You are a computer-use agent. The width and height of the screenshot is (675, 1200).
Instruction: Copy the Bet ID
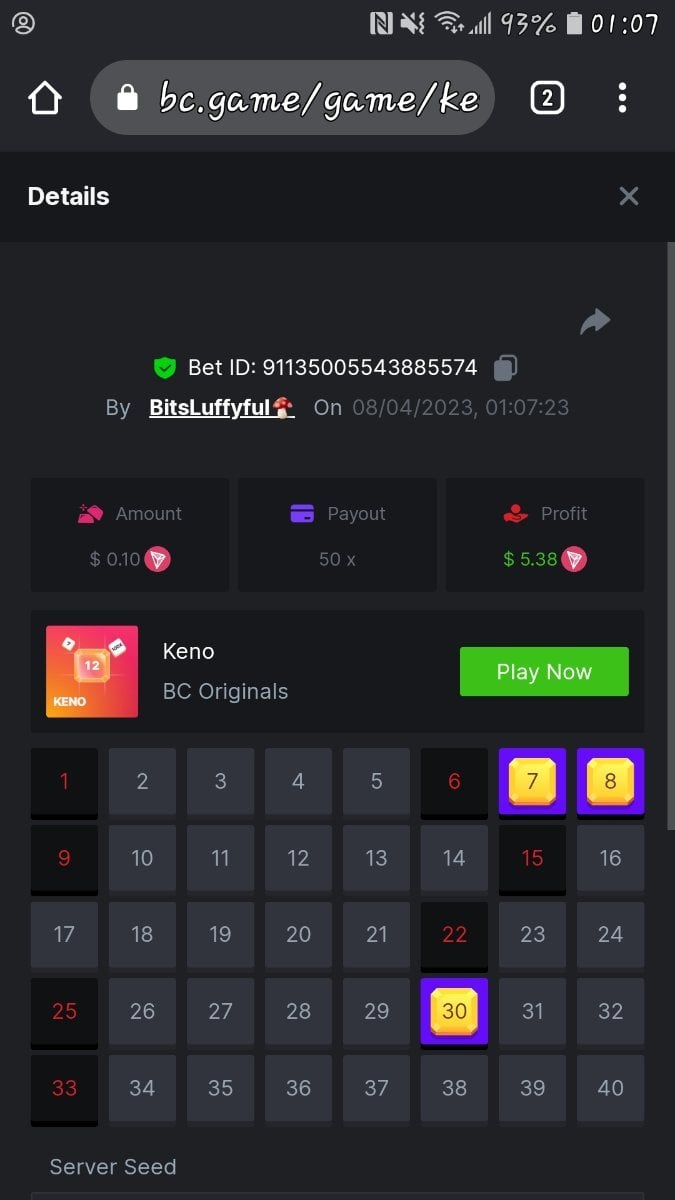pyautogui.click(x=506, y=368)
